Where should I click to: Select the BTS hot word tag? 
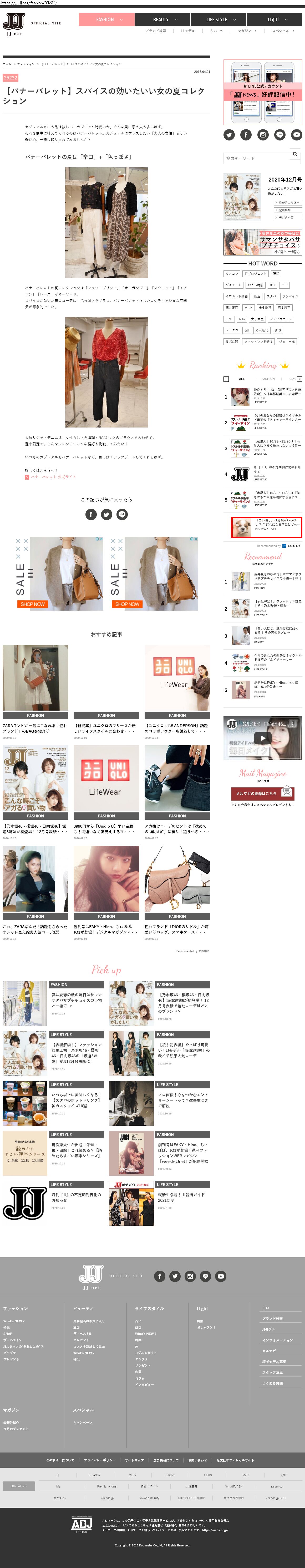pos(278,330)
